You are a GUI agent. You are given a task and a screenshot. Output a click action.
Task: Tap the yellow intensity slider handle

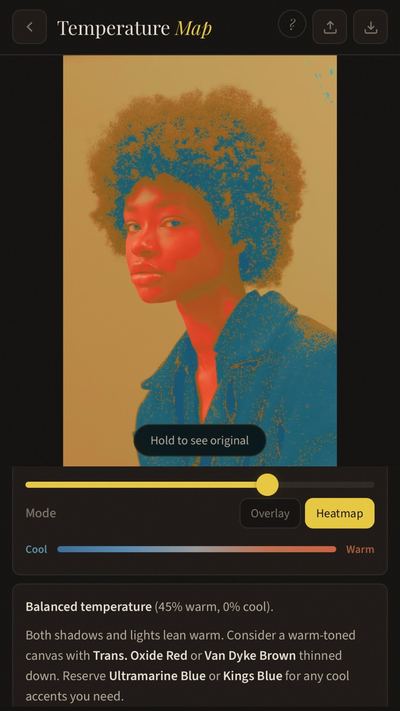pos(268,485)
